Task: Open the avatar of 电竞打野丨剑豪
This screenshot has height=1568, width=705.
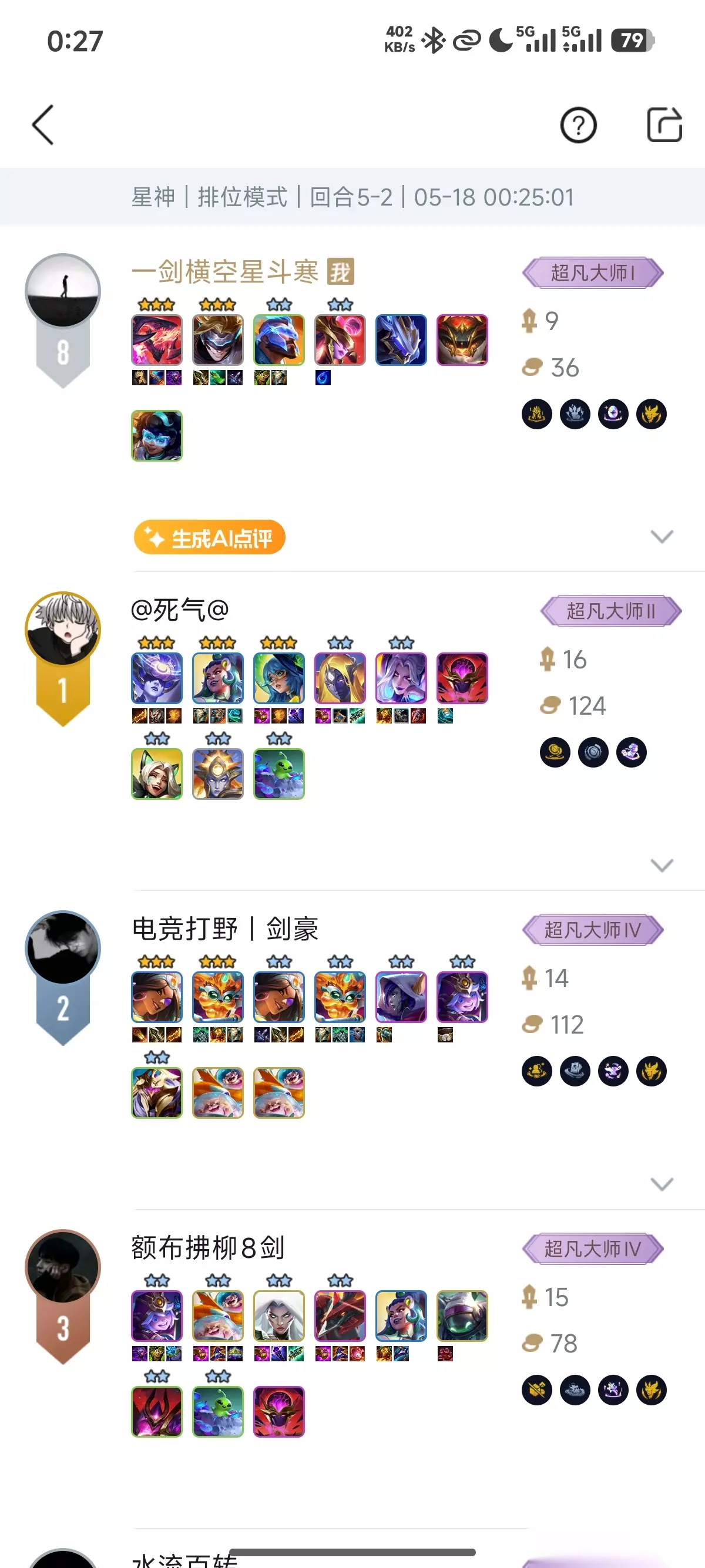Action: (x=63, y=948)
